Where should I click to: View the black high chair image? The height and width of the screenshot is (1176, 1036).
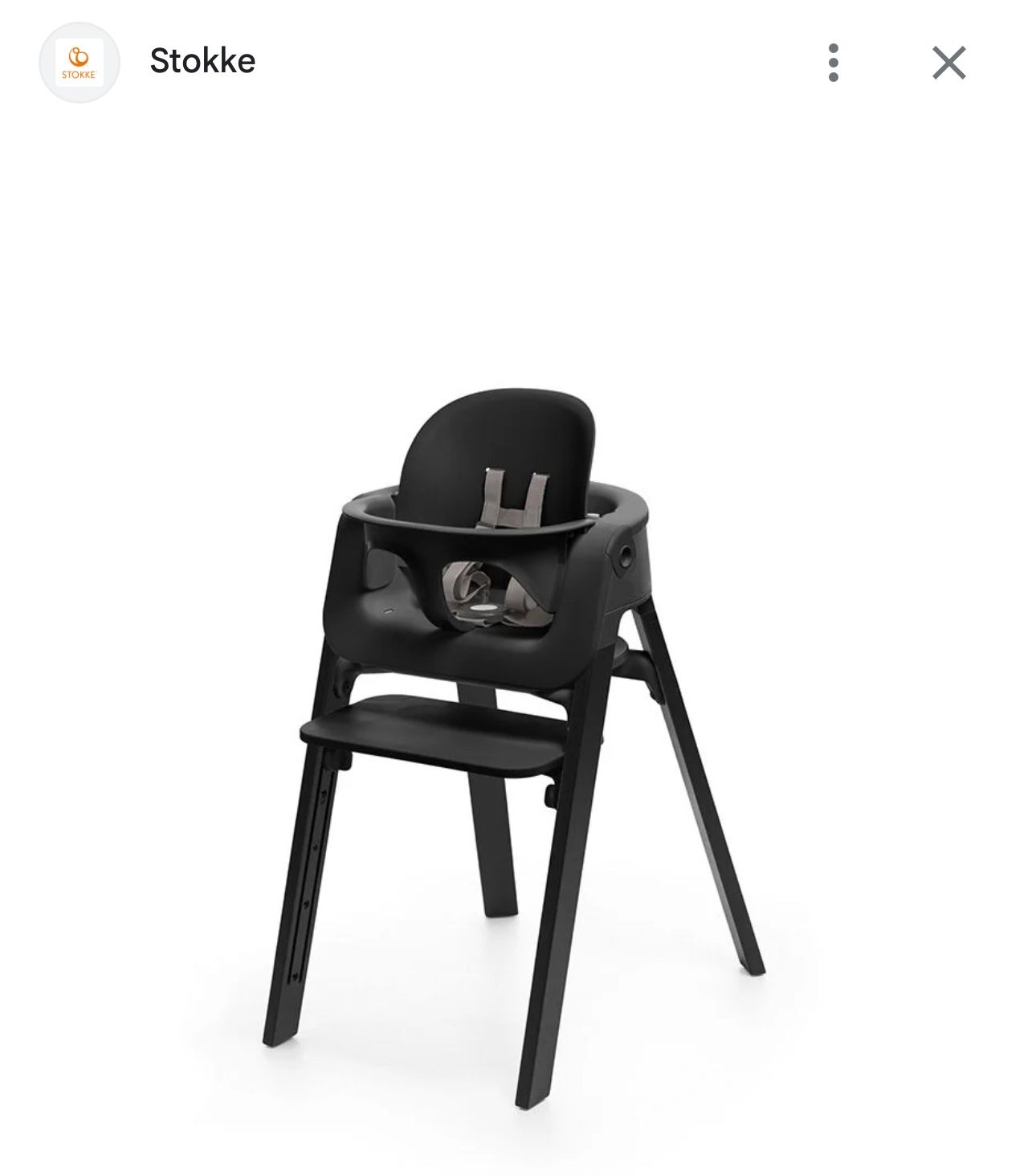click(x=530, y=691)
